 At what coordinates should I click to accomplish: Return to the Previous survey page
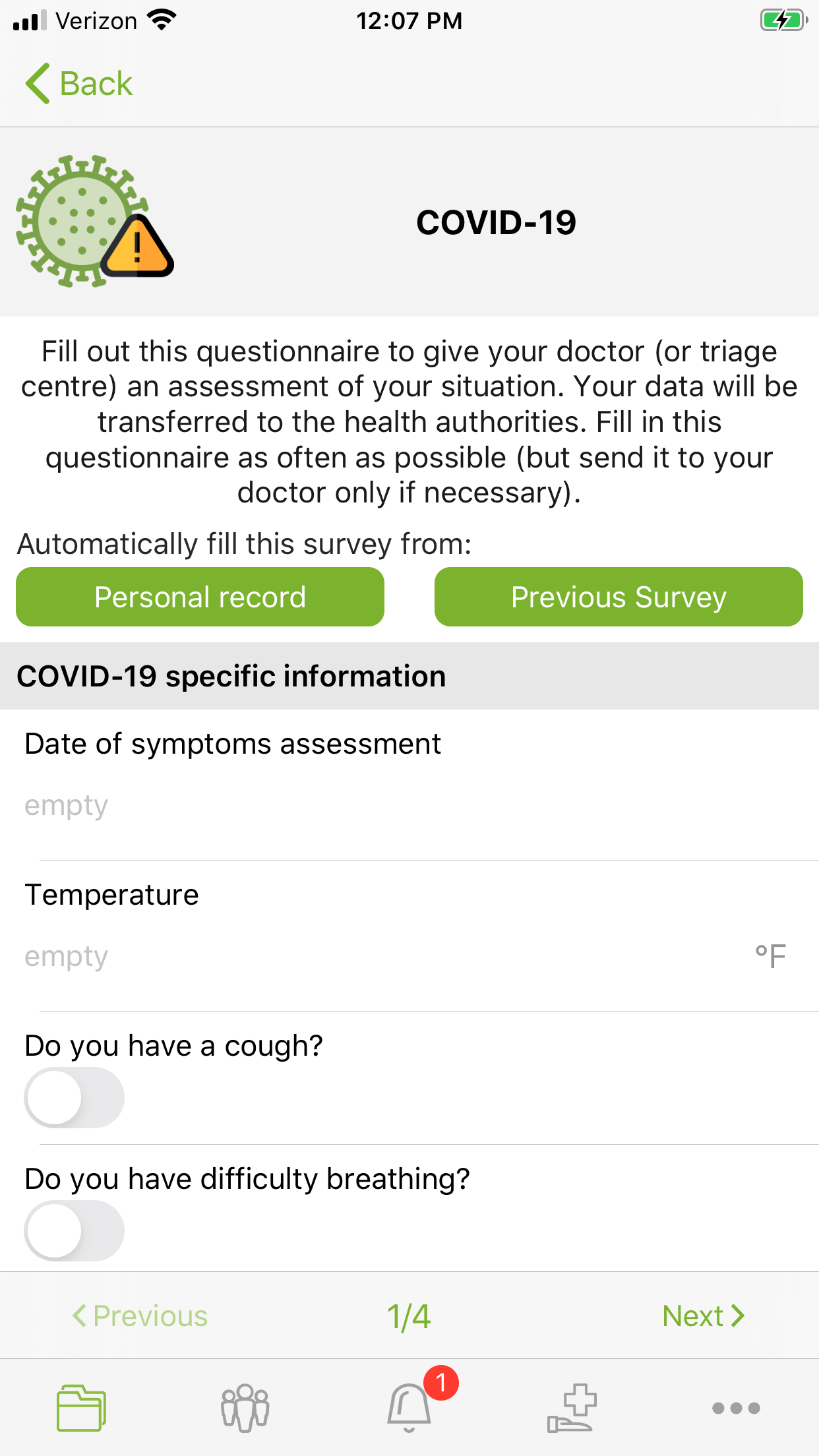(140, 1316)
